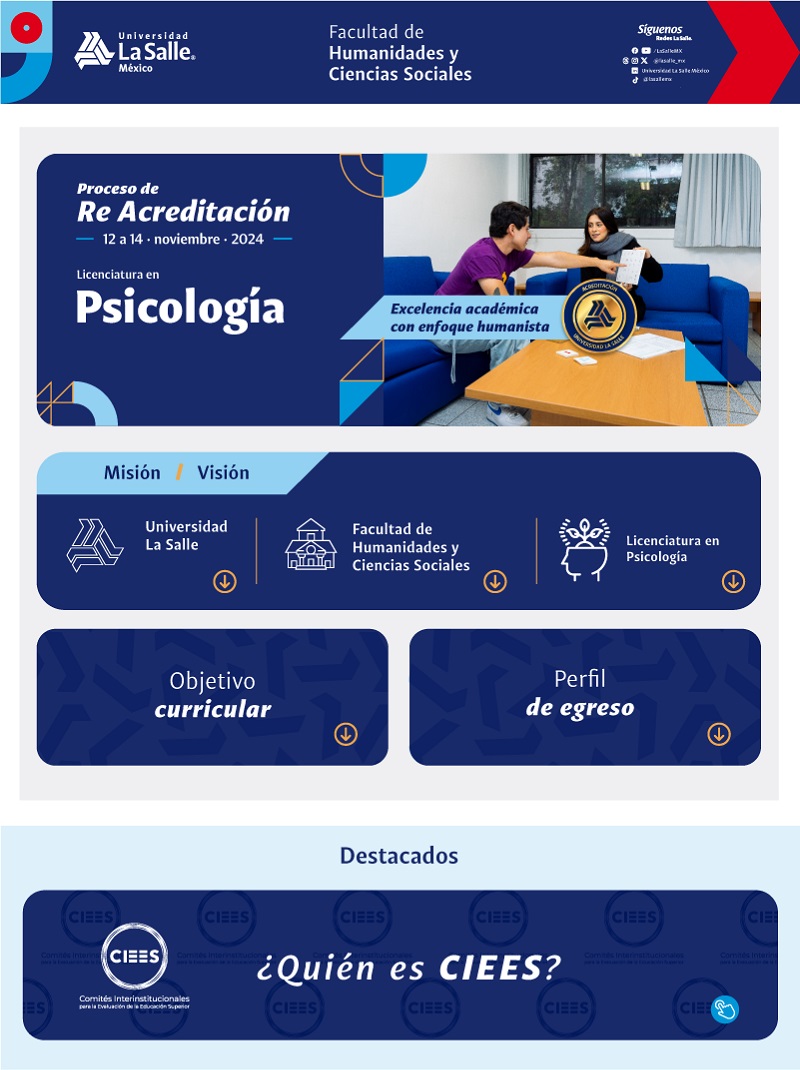Viewport: 800px width, 1070px height.
Task: Open the Perfil de egreso card
Action: [719, 734]
